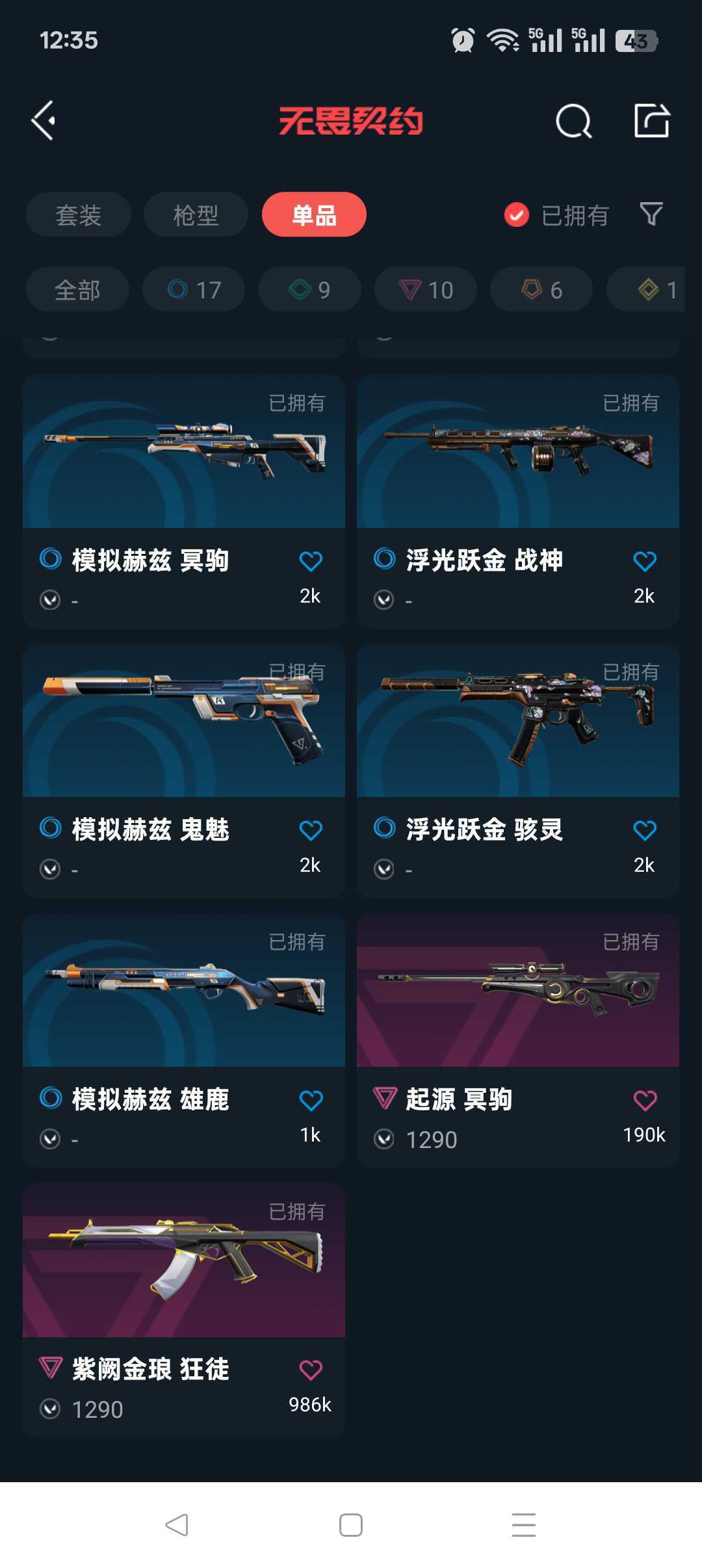This screenshot has height=1568, width=702.
Task: Uncheck the 已拥有 filter checkbox
Action: coord(517,215)
